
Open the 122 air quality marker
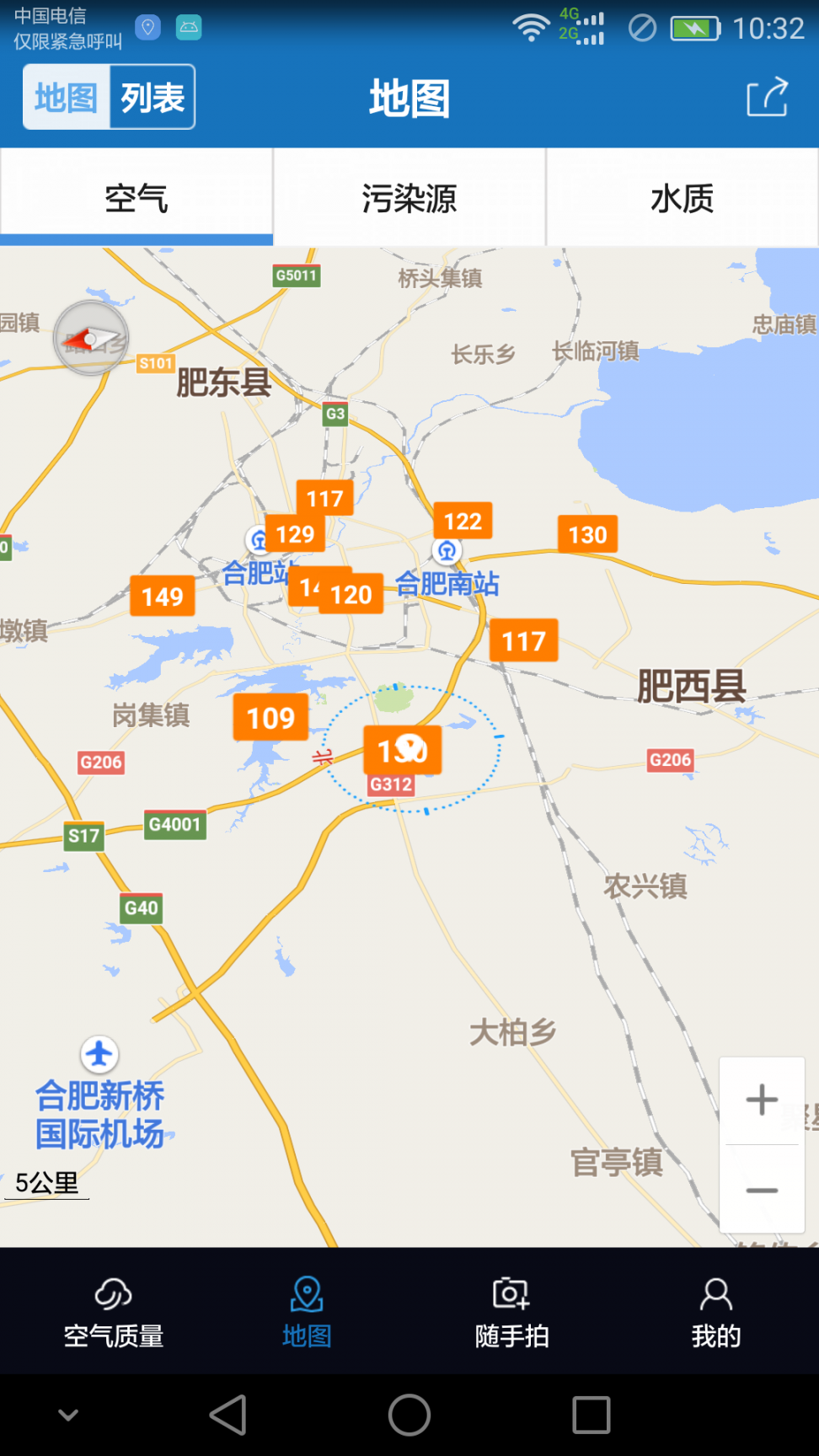point(463,521)
